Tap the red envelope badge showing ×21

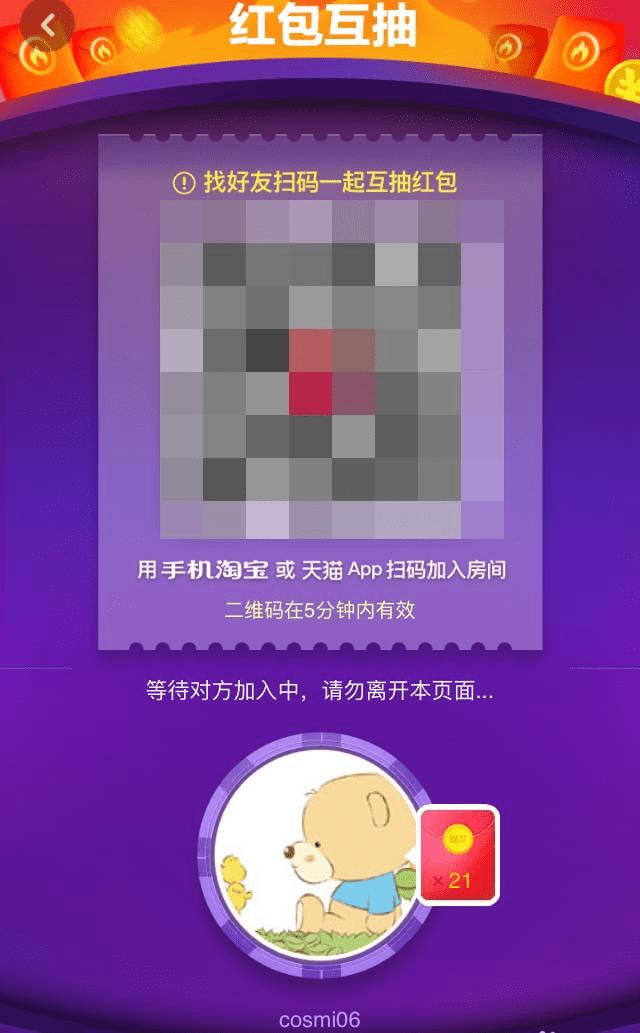tap(457, 855)
